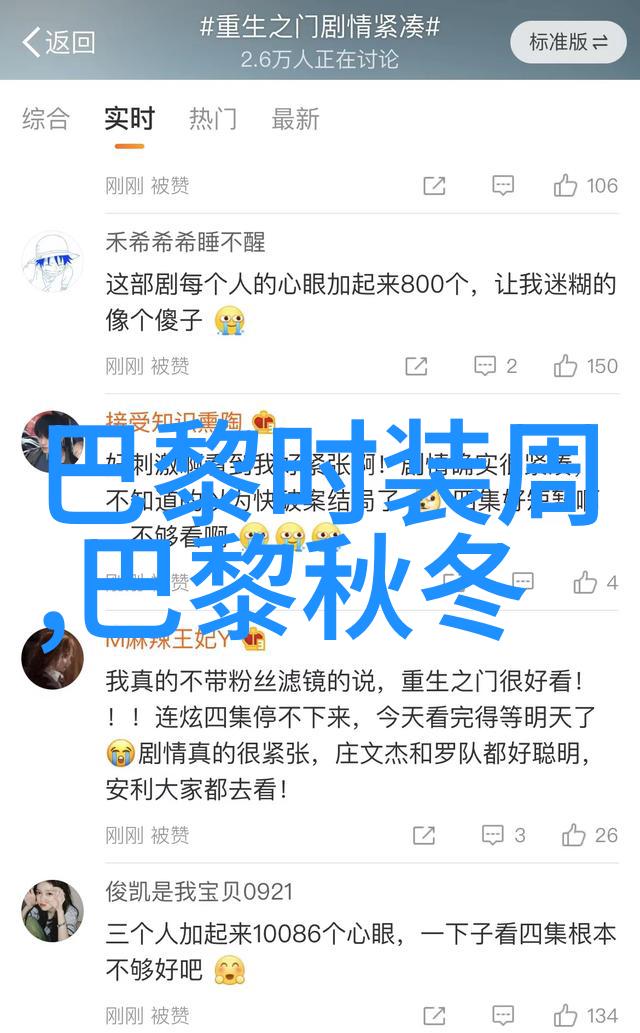Open 俊凯是我宝贝0921's profile avatar

[52, 911]
